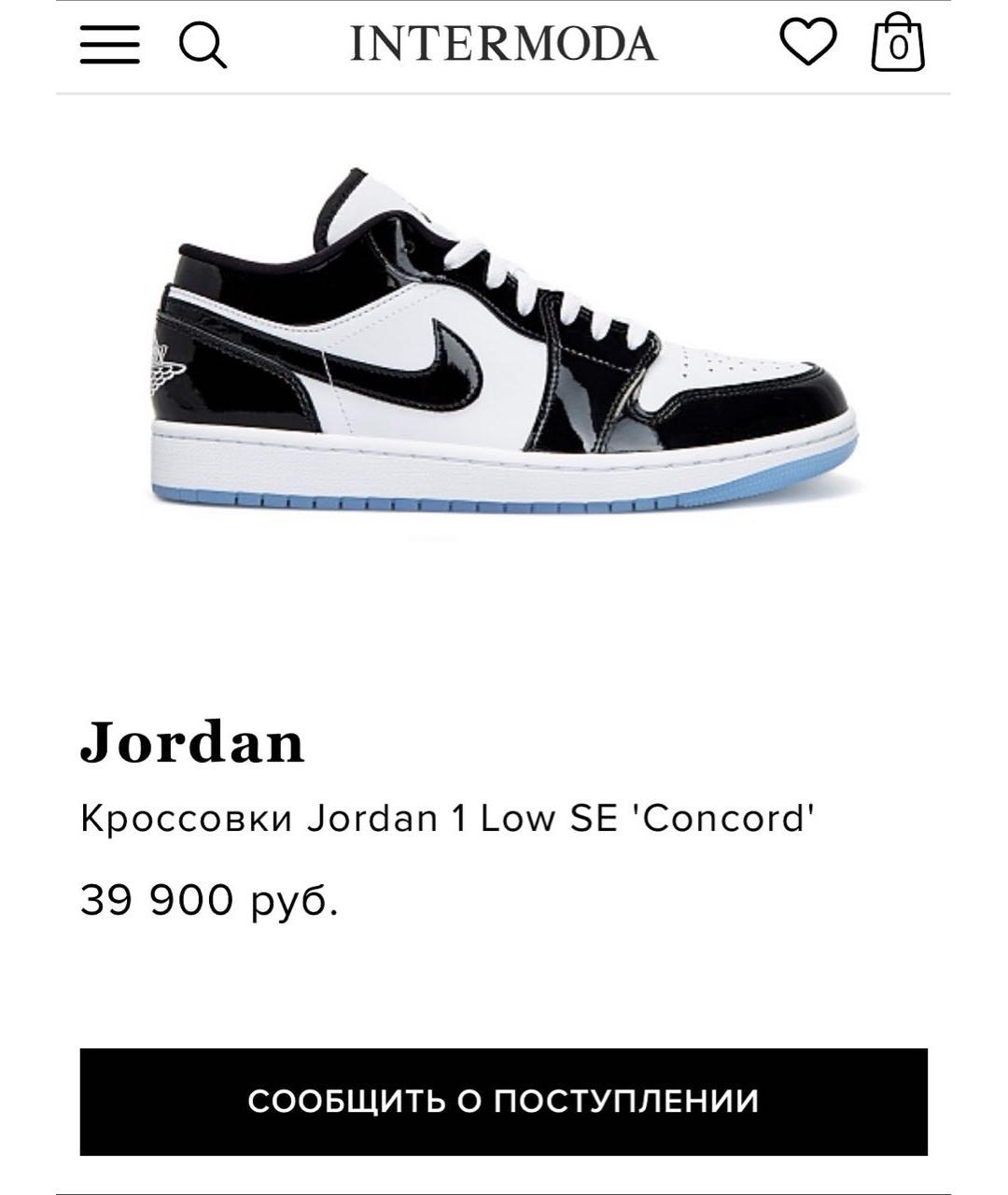Open the wishlist heart

(x=807, y=43)
